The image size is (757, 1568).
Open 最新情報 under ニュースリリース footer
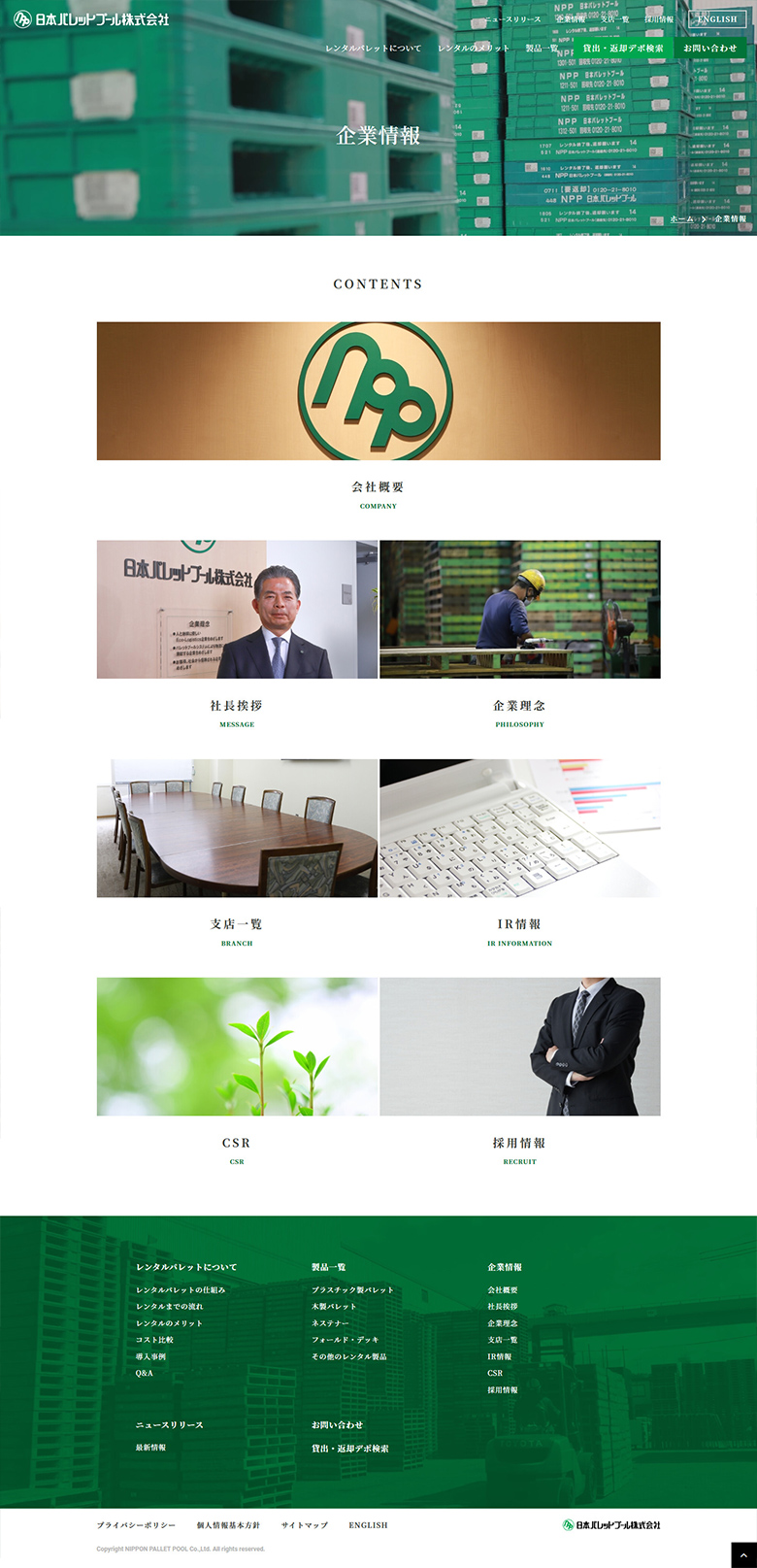[150, 1448]
